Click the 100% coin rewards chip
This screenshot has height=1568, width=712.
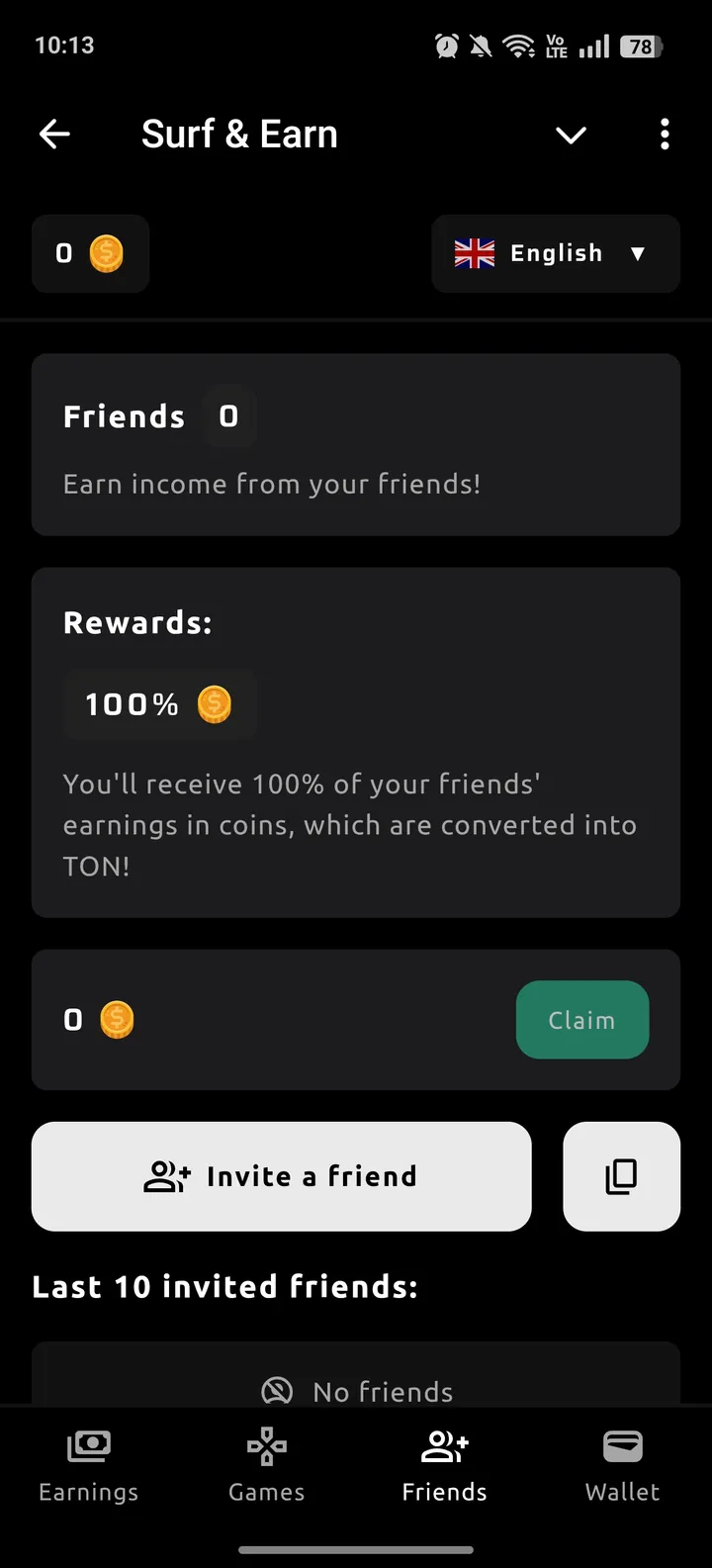[x=160, y=704]
